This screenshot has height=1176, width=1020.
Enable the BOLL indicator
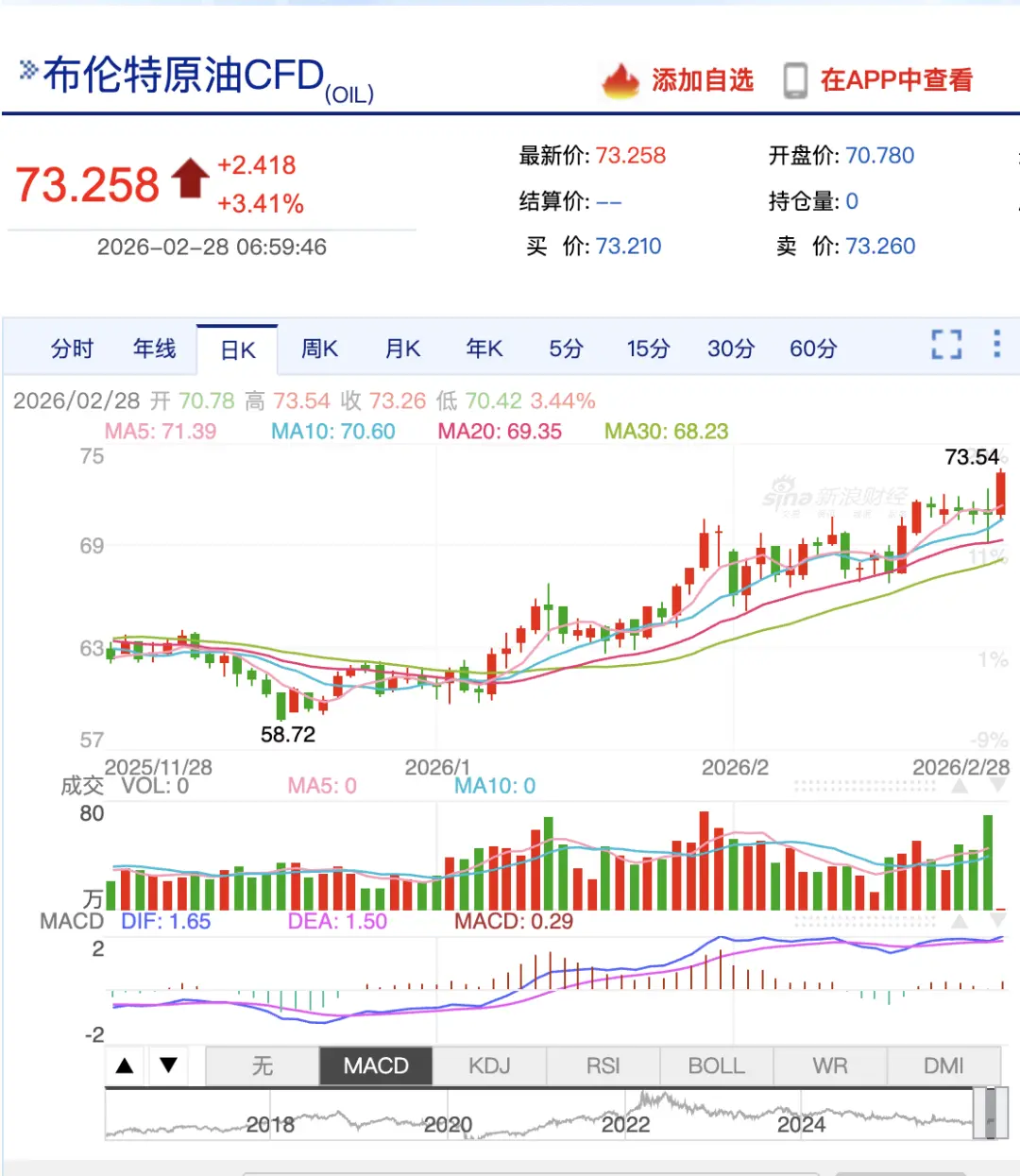point(715,1065)
